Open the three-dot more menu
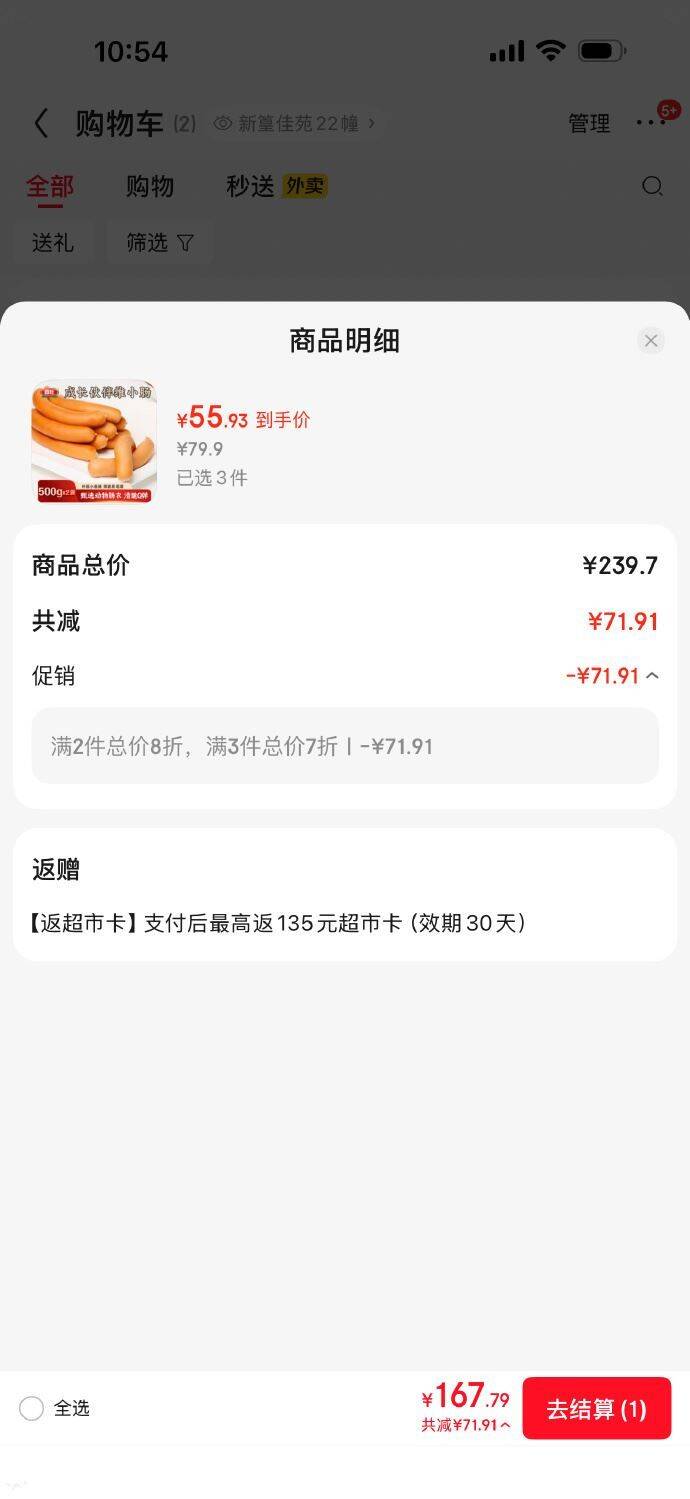The height and width of the screenshot is (1499, 690). pos(650,123)
